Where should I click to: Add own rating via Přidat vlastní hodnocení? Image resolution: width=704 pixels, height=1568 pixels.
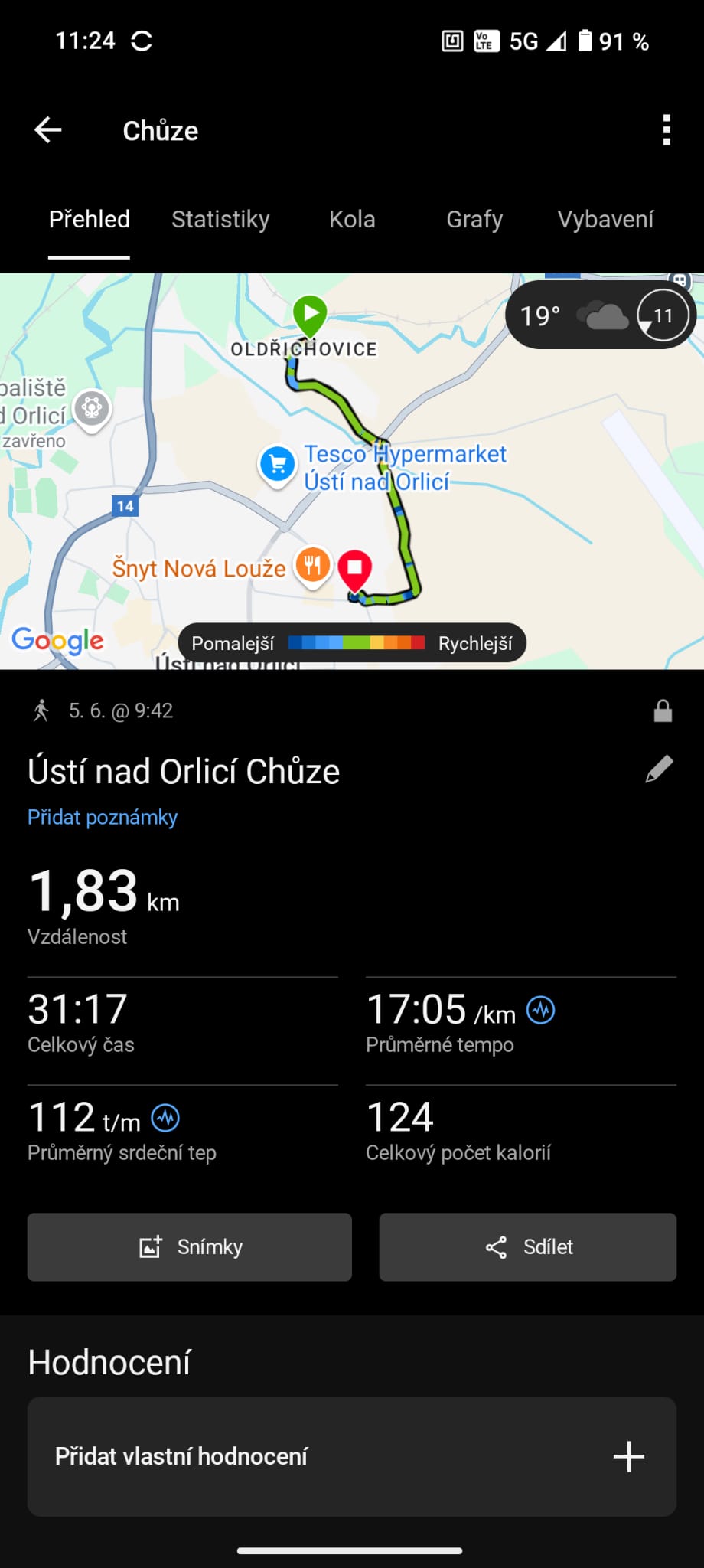[x=352, y=1456]
